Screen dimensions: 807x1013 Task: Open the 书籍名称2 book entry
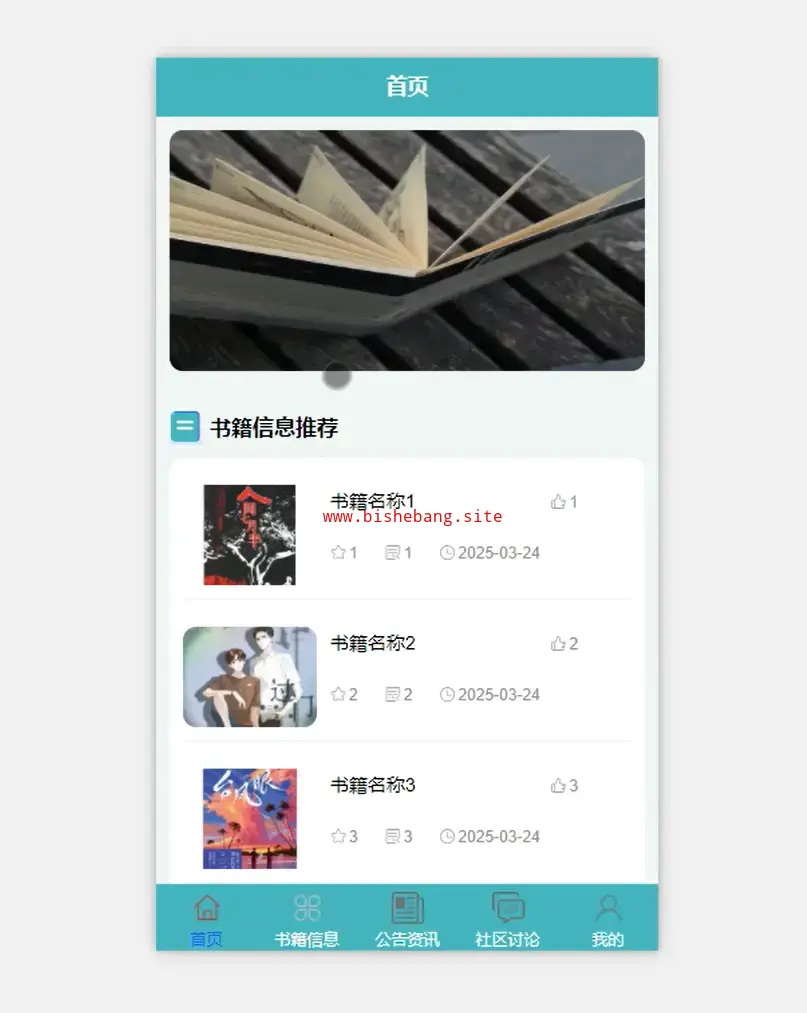(x=372, y=643)
